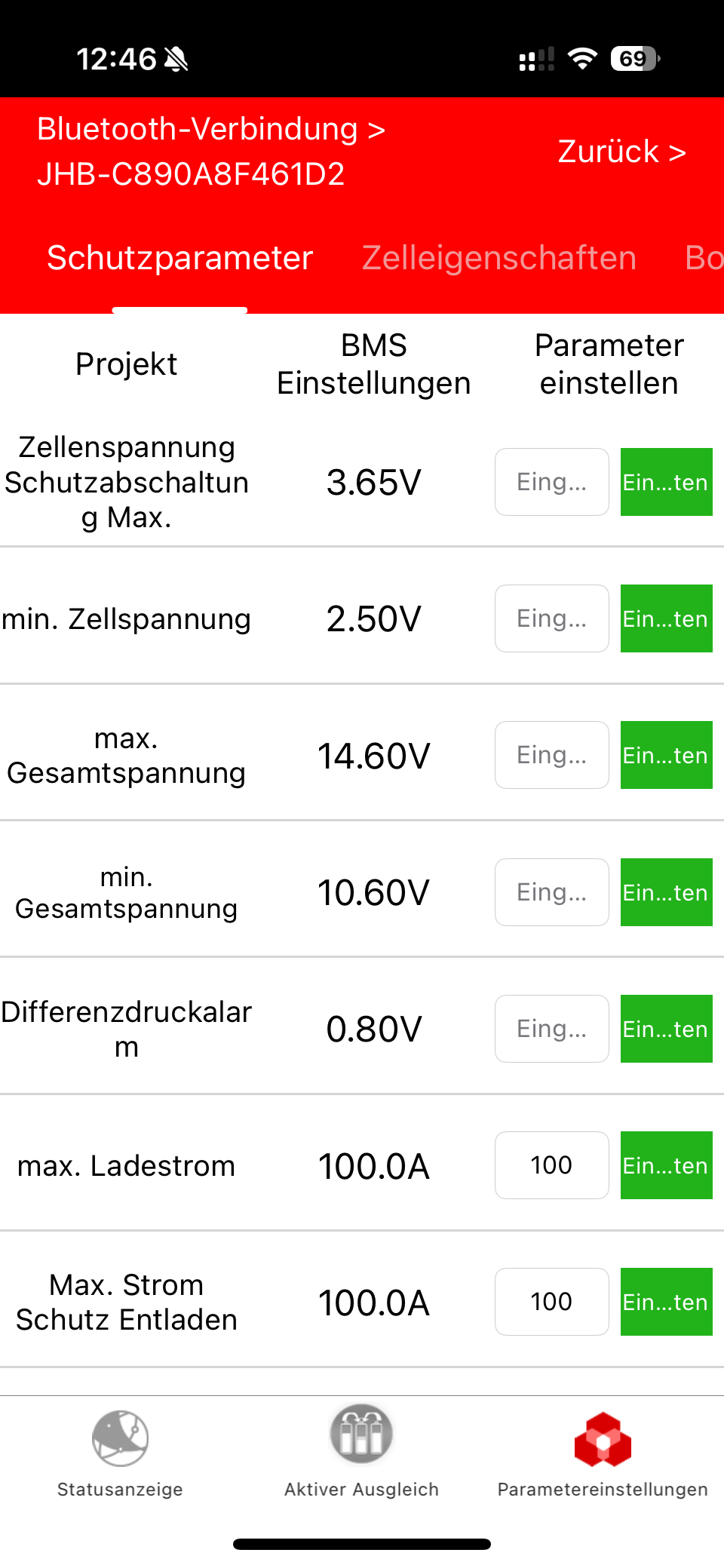Tap input field for Zellenspannung Schutzabschaltung Max.

552,482
